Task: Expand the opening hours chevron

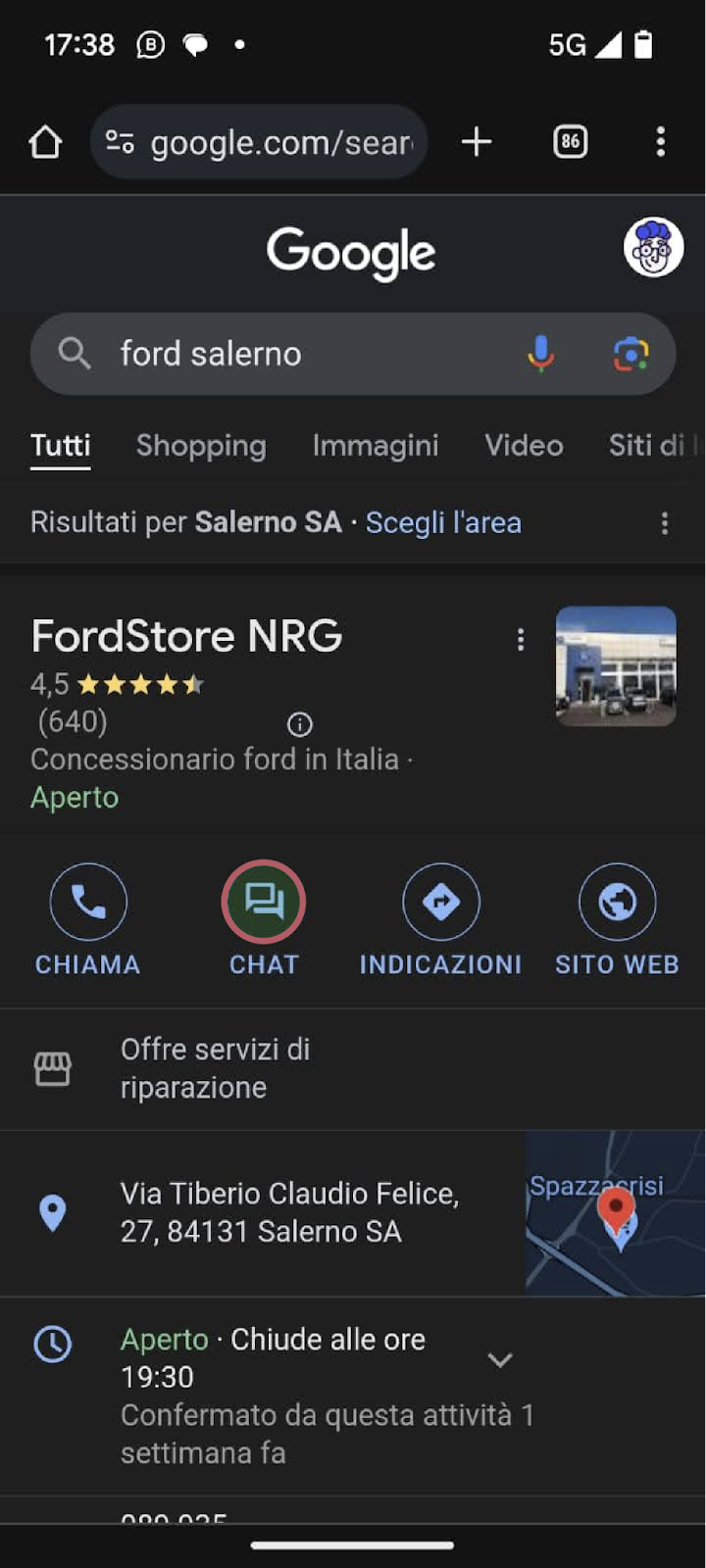Action: 500,1360
